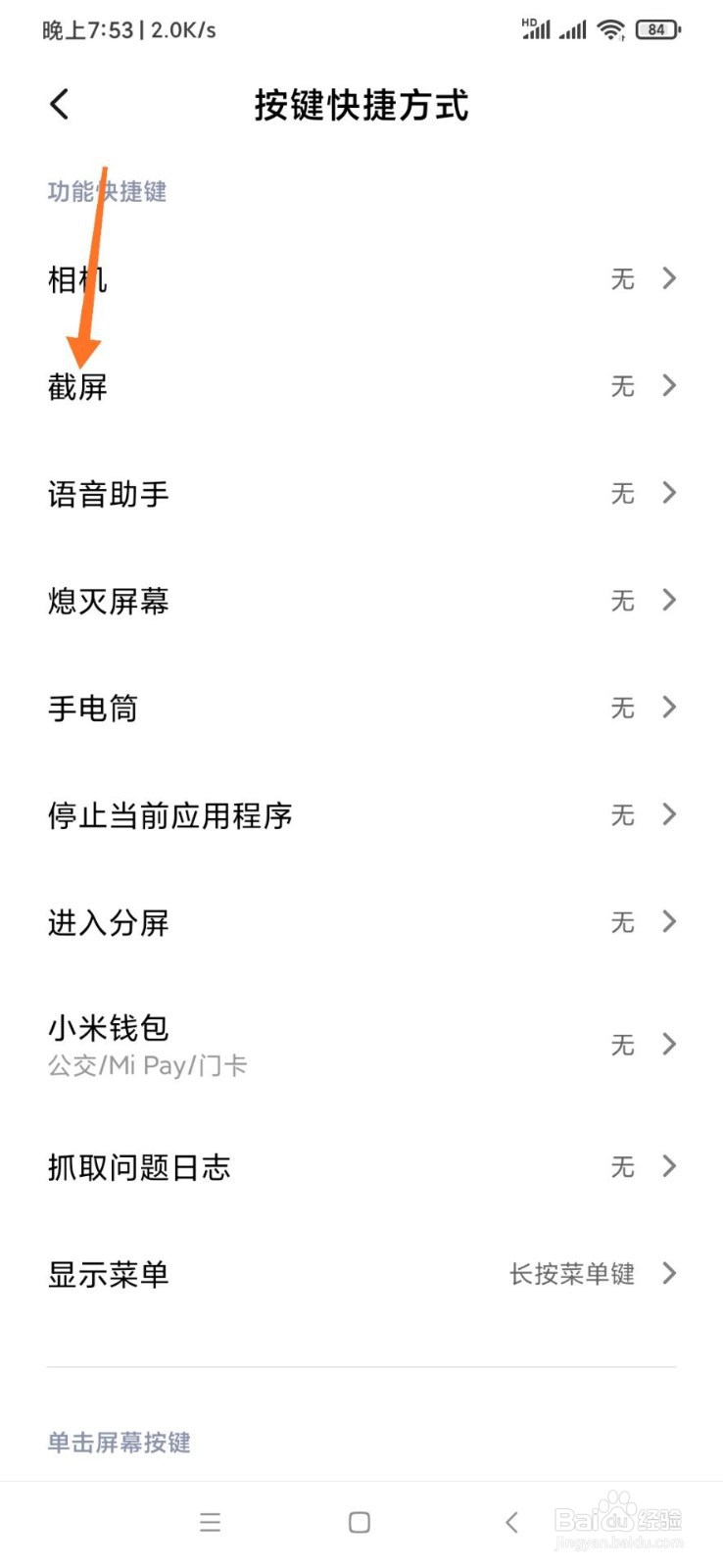This screenshot has width=723, height=1568.
Task: Open the 截屏 shortcut setting
Action: tap(361, 386)
